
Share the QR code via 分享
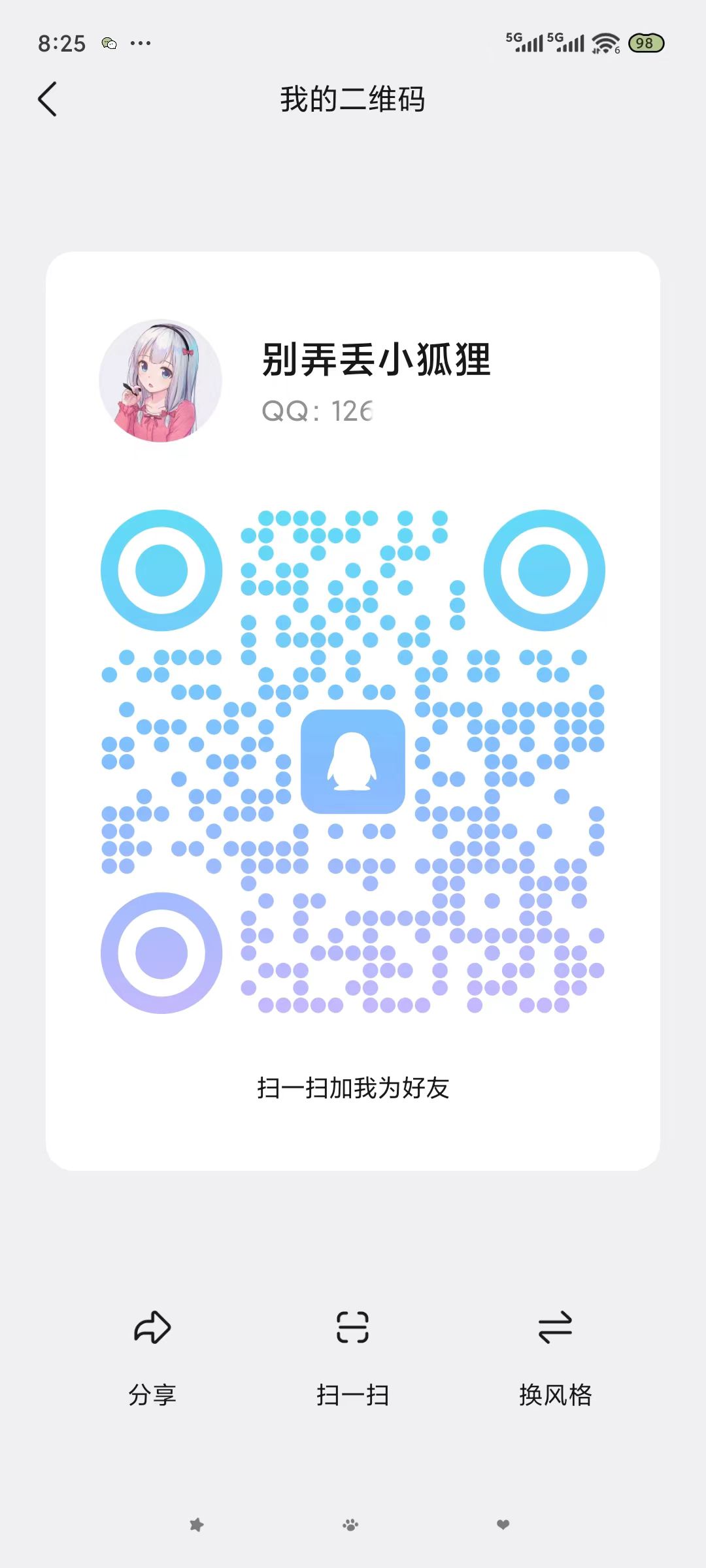[152, 1352]
